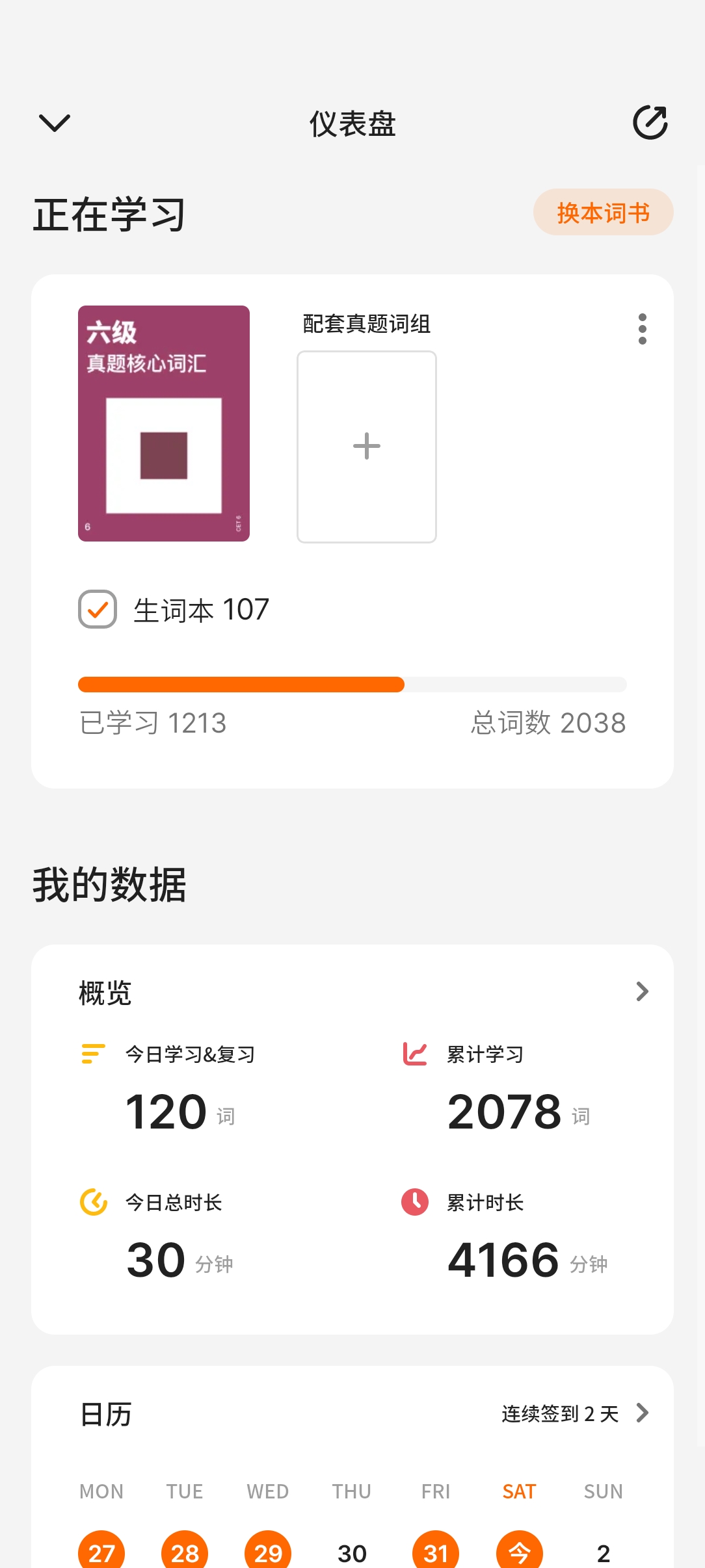Select day 28 in the calendar
The image size is (705, 1568).
pos(185,1552)
